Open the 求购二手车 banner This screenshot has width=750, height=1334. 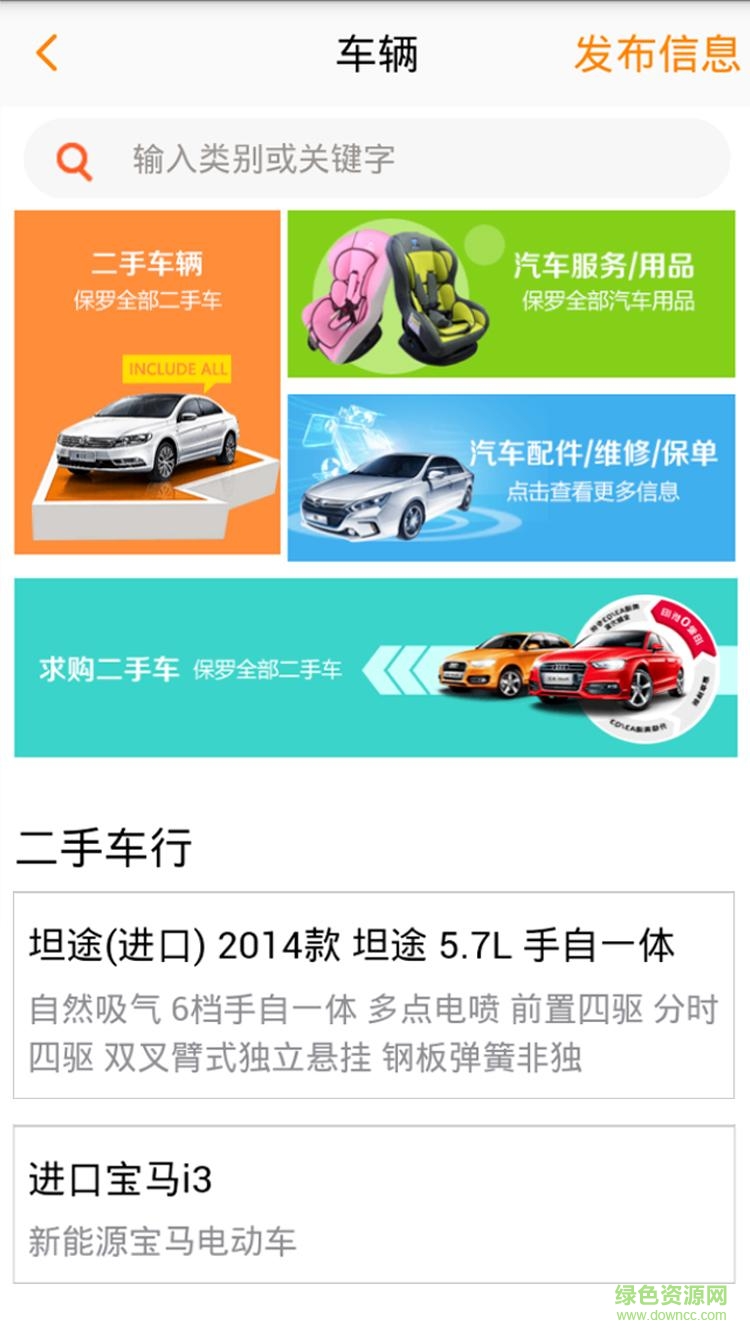(x=374, y=667)
